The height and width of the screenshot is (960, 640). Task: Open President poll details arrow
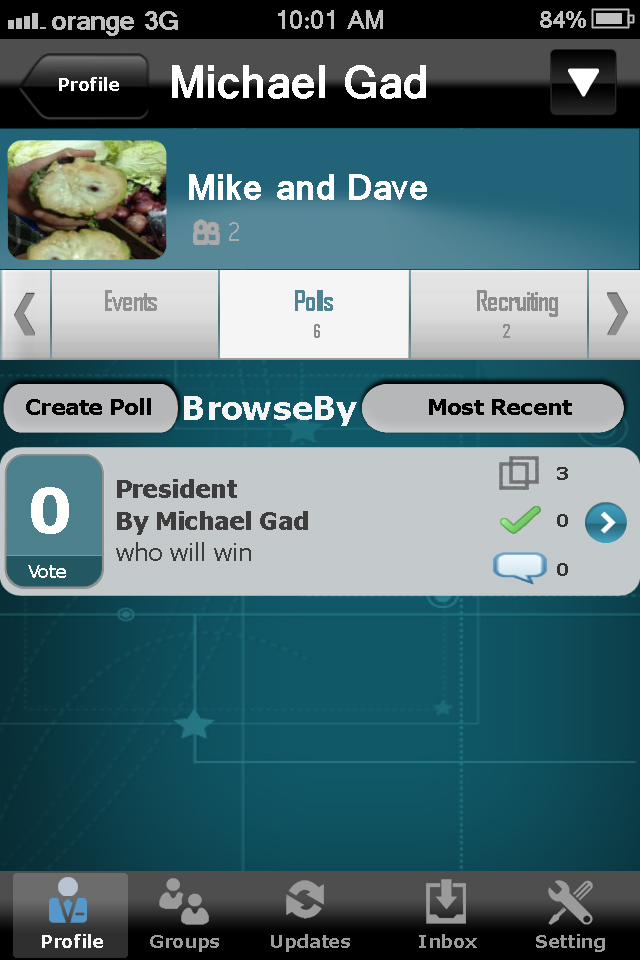click(x=605, y=522)
